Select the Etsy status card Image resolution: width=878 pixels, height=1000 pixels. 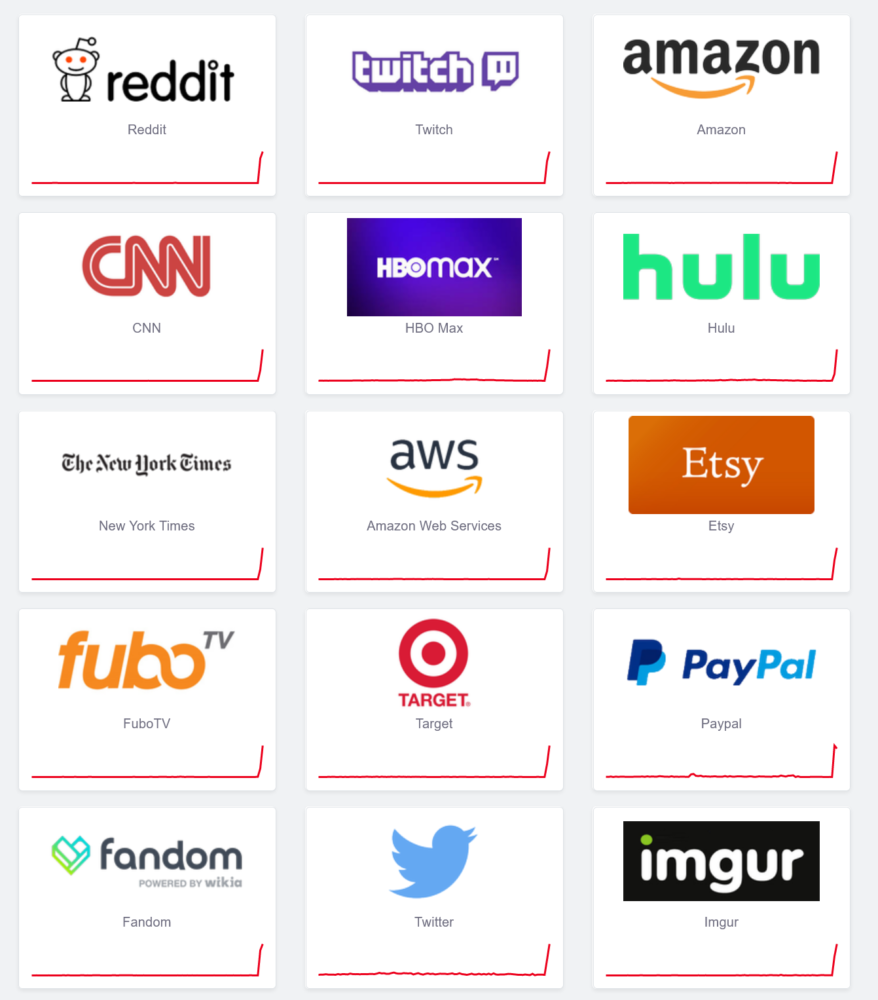tap(721, 501)
